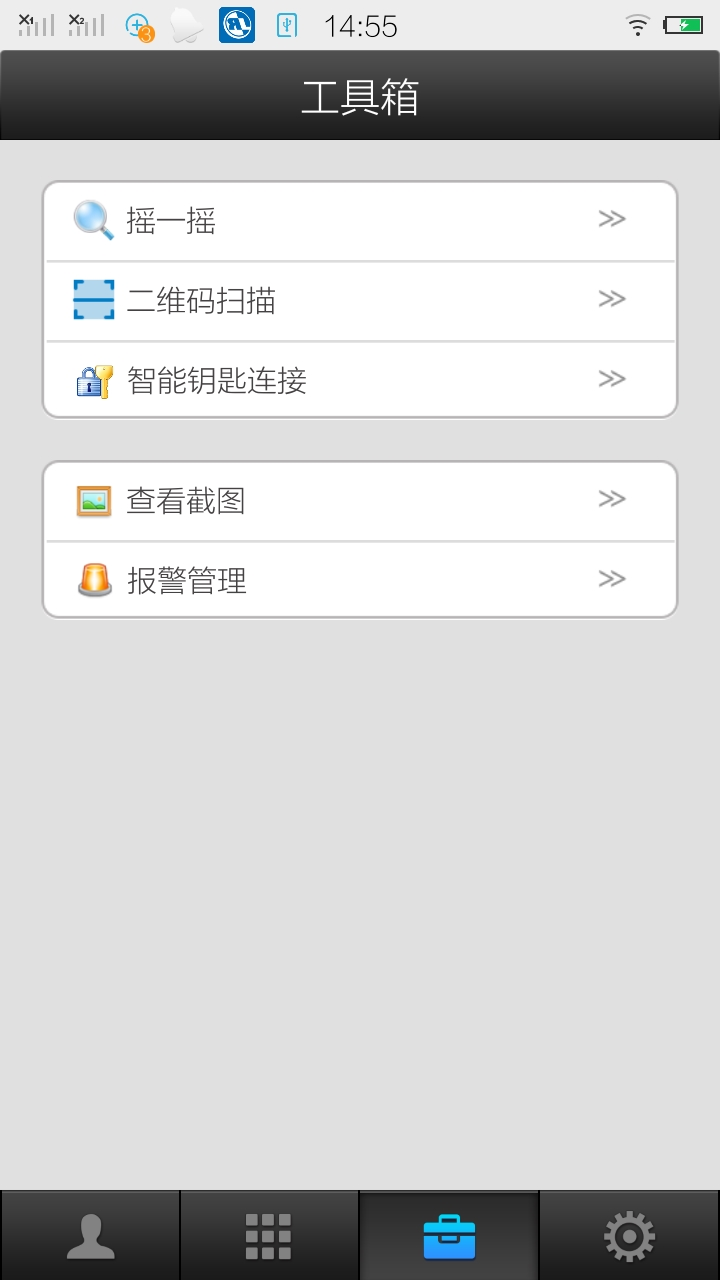Click the blue toolbox icon in bottom bar
Viewport: 720px width, 1280px height.
pos(450,1235)
